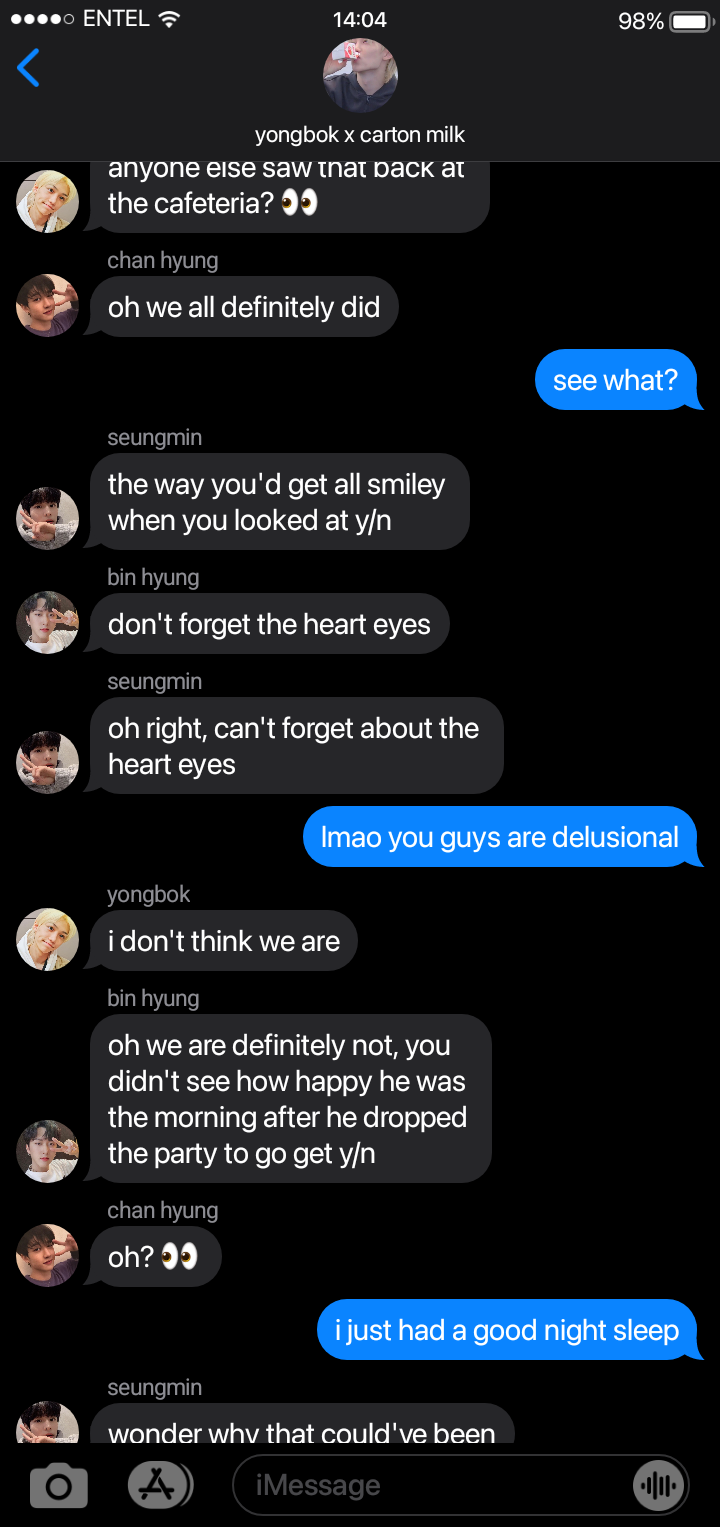This screenshot has width=720, height=1527.
Task: Focus the iMessage text field
Action: pos(430,1486)
